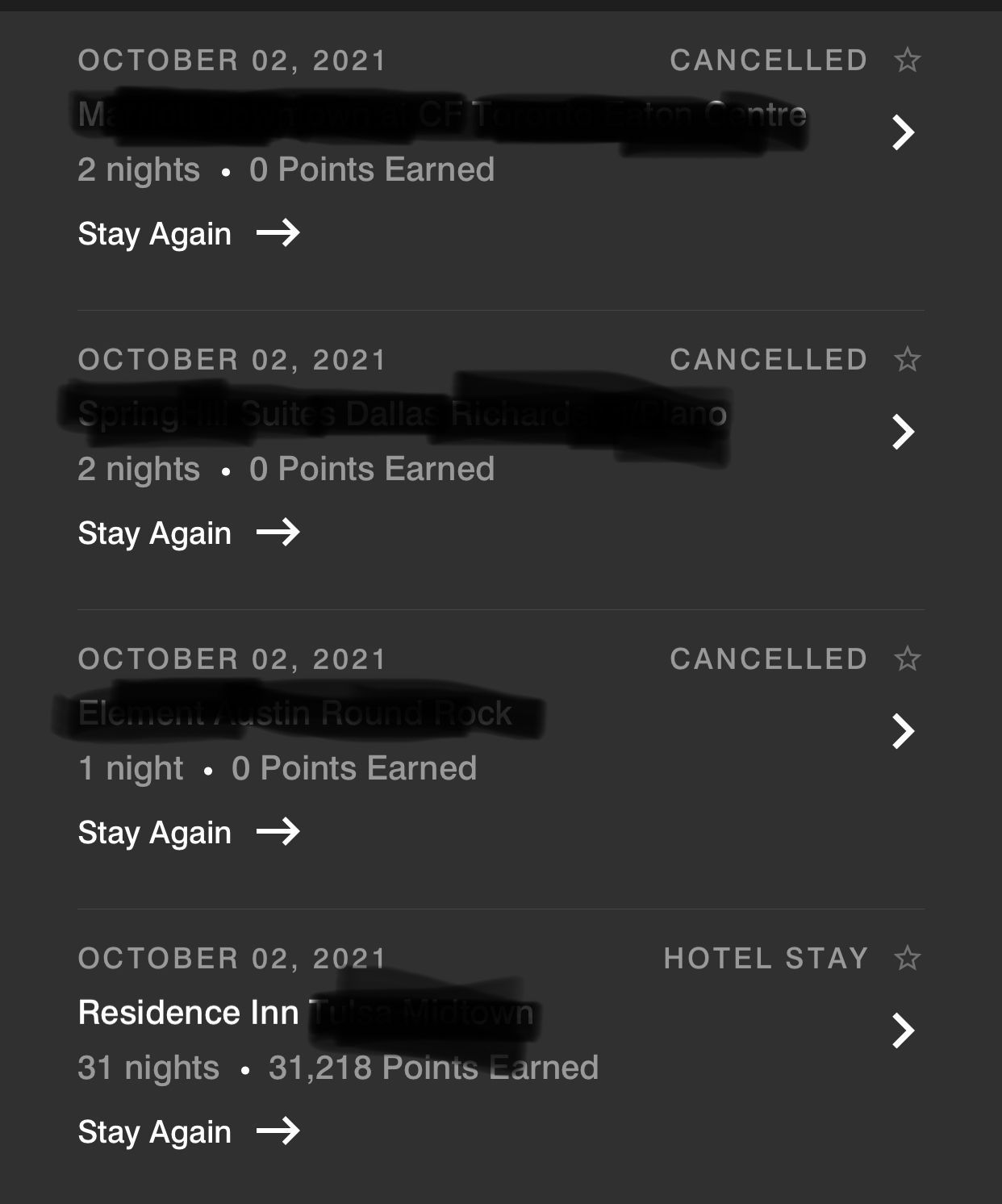Viewport: 1002px width, 1204px height.
Task: Open SpringHill Suites Dallas reservation details
Action: pos(903,432)
